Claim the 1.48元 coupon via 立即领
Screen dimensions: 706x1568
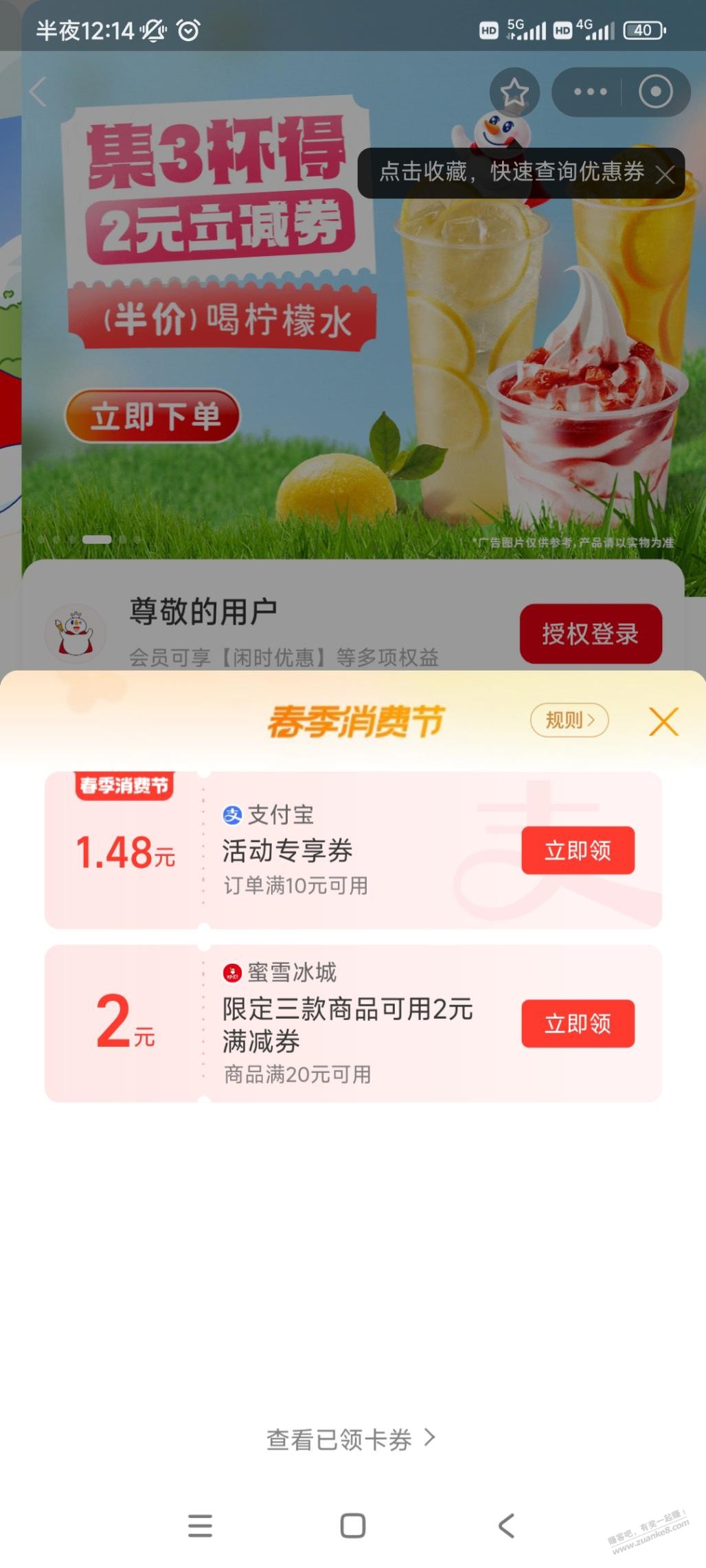(x=578, y=850)
